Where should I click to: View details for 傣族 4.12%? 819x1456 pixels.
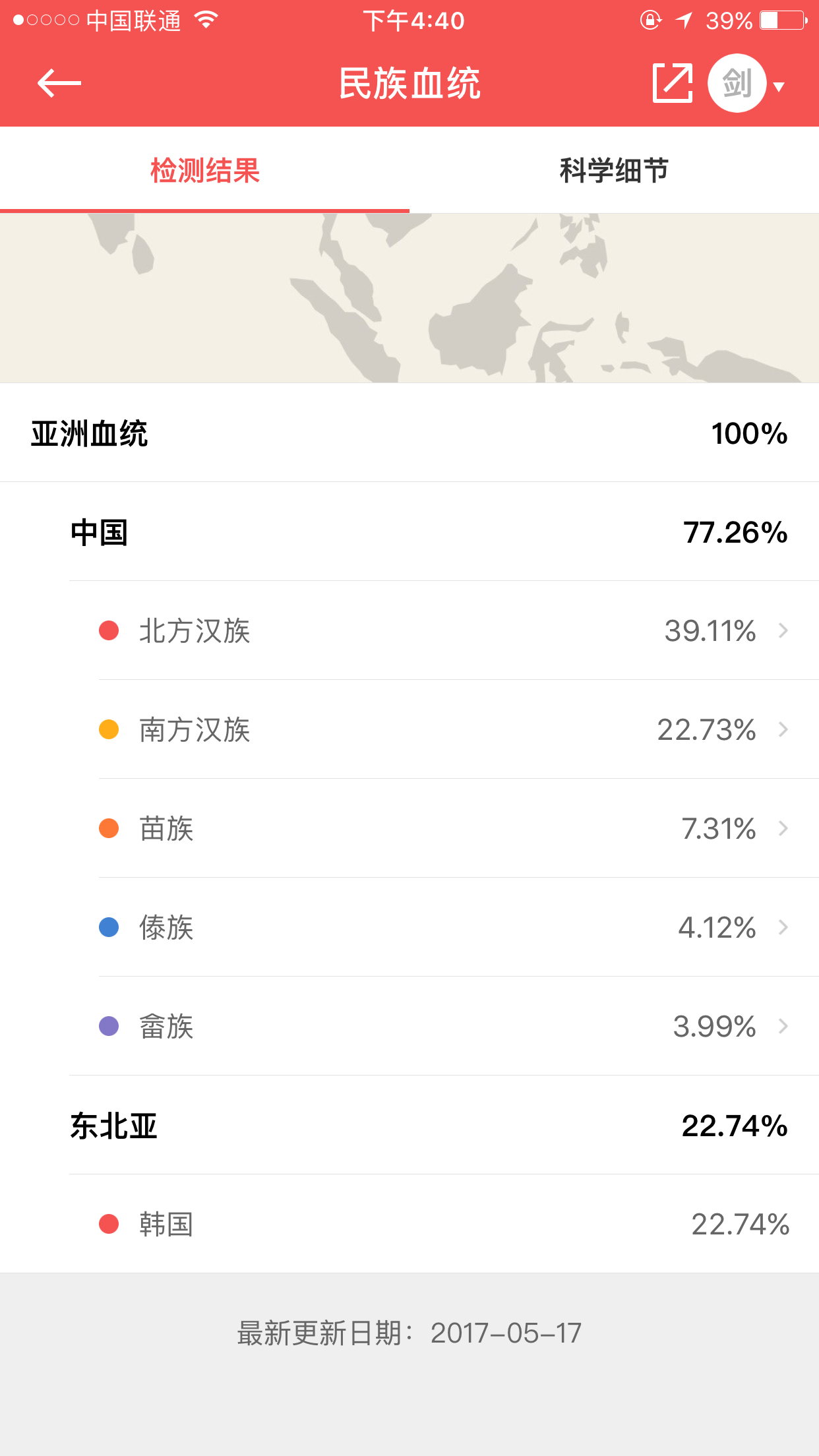tap(444, 927)
